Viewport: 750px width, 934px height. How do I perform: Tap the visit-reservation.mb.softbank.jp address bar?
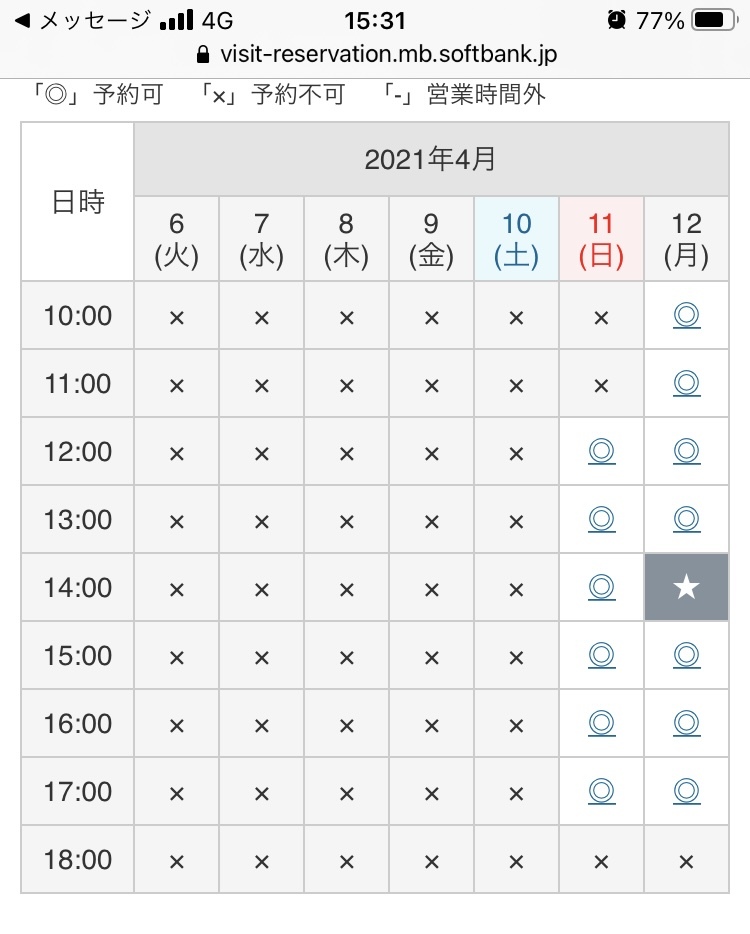[x=375, y=54]
